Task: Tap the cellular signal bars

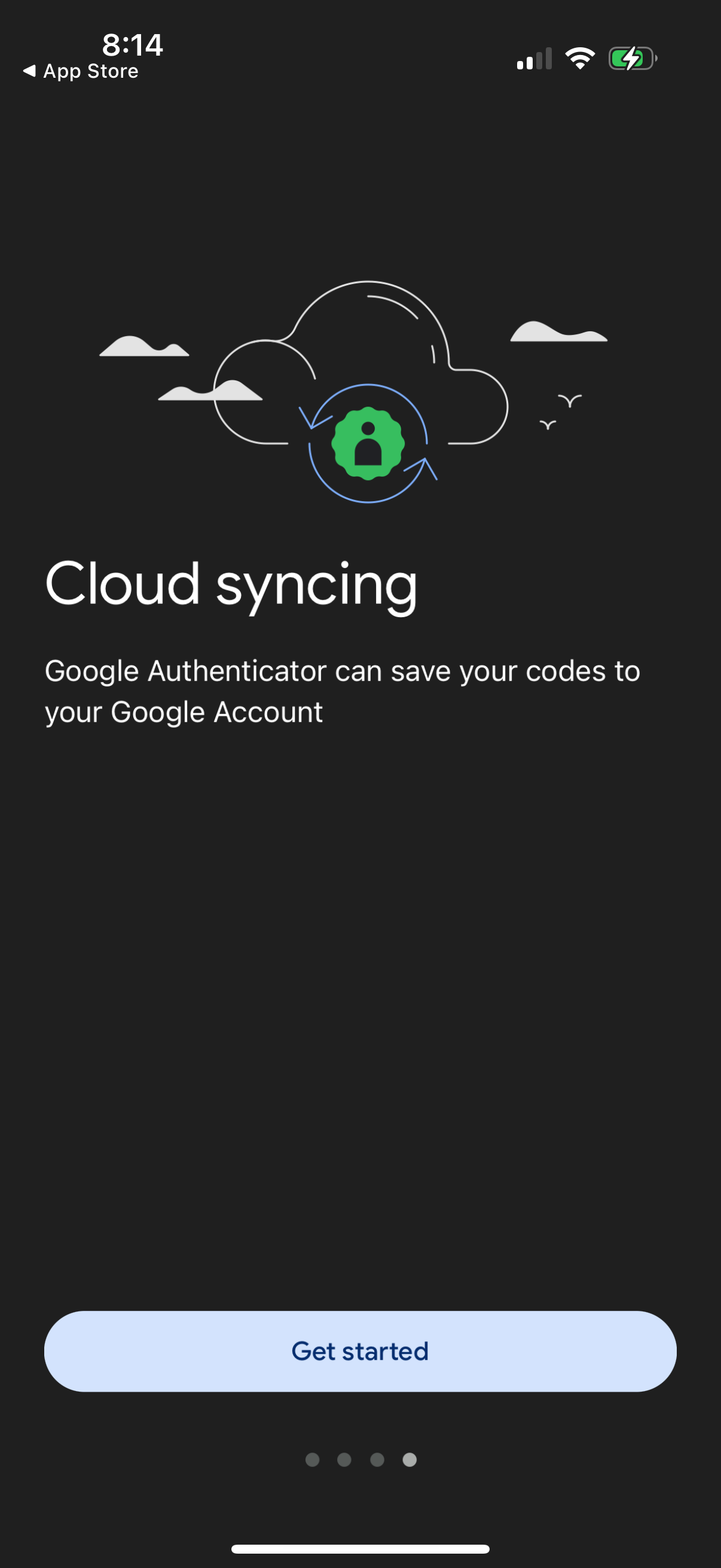Action: click(x=533, y=58)
